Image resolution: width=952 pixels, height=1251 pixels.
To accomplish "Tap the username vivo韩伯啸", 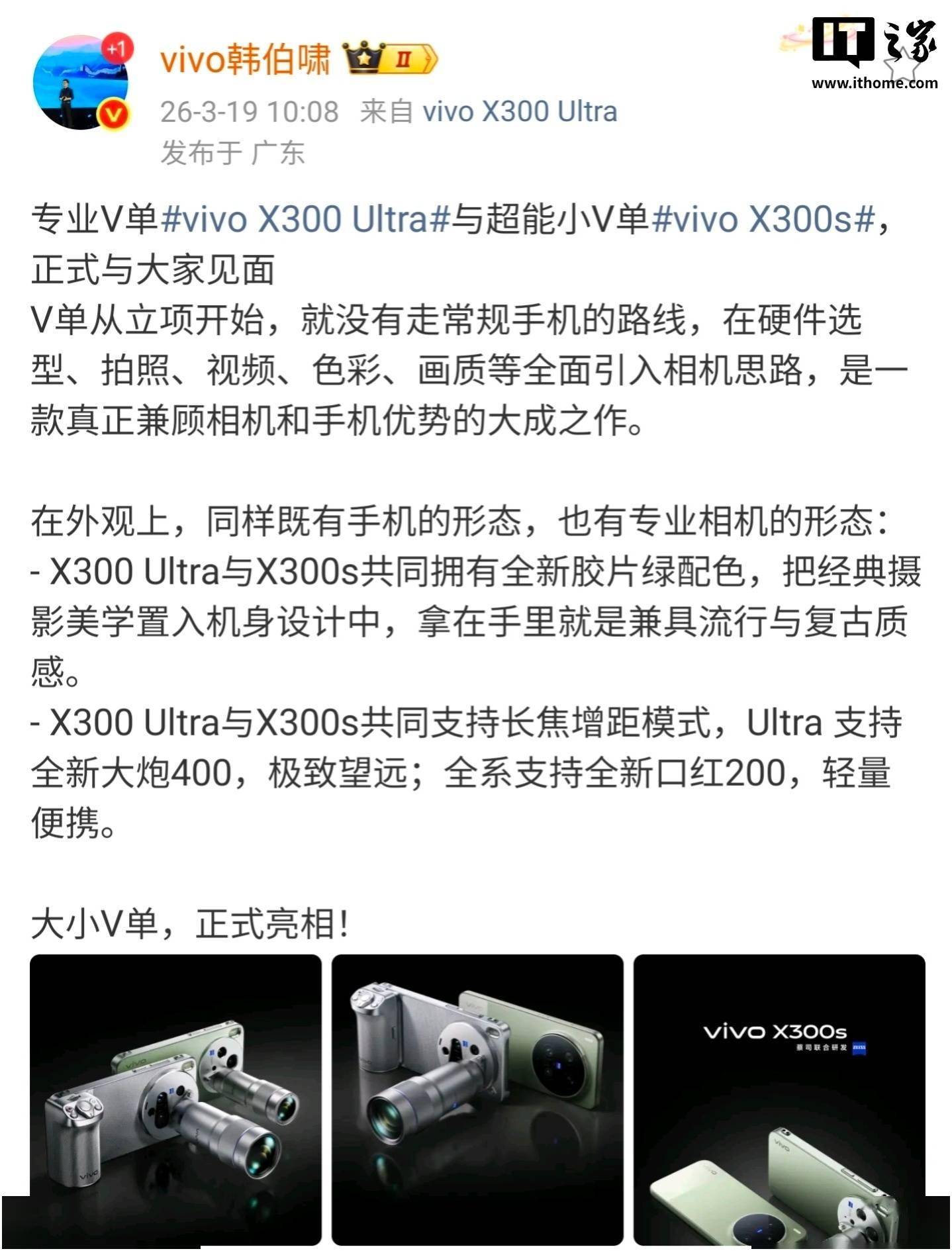I will coord(245,60).
